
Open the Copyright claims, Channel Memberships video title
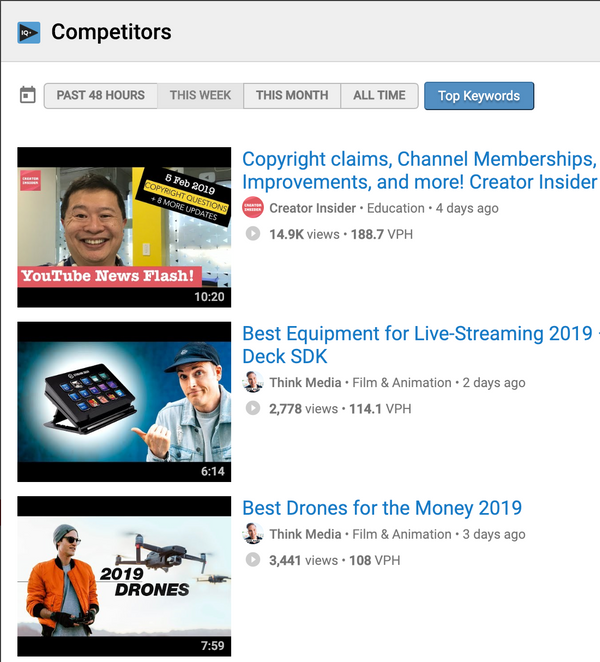(419, 171)
